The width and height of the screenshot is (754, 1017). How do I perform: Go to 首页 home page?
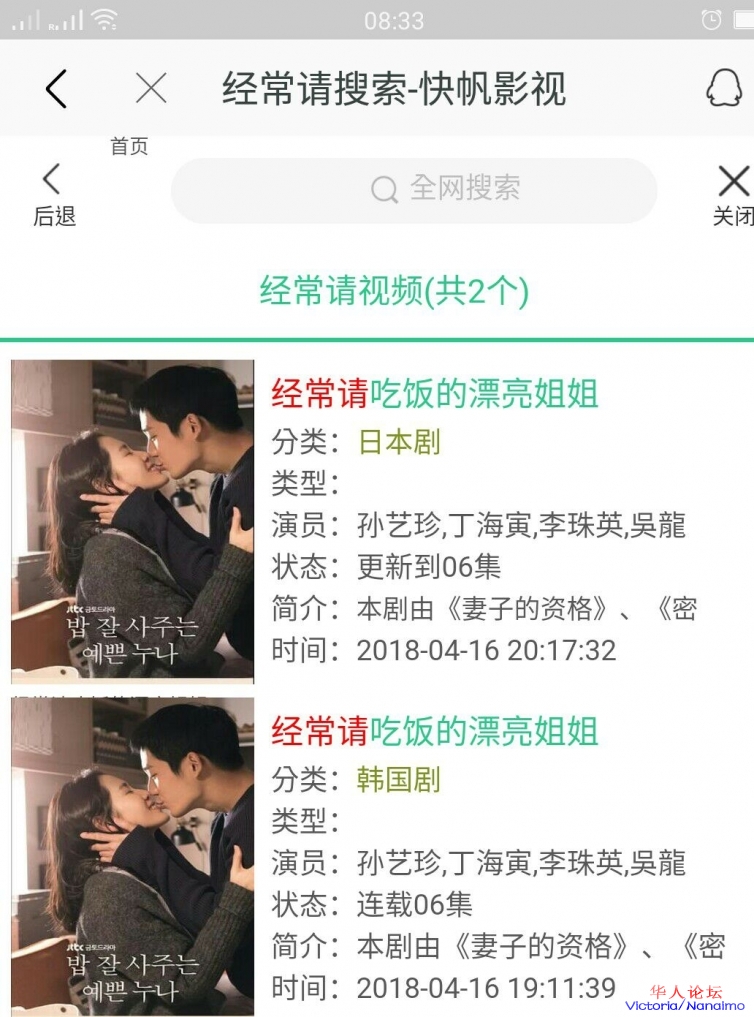point(129,147)
